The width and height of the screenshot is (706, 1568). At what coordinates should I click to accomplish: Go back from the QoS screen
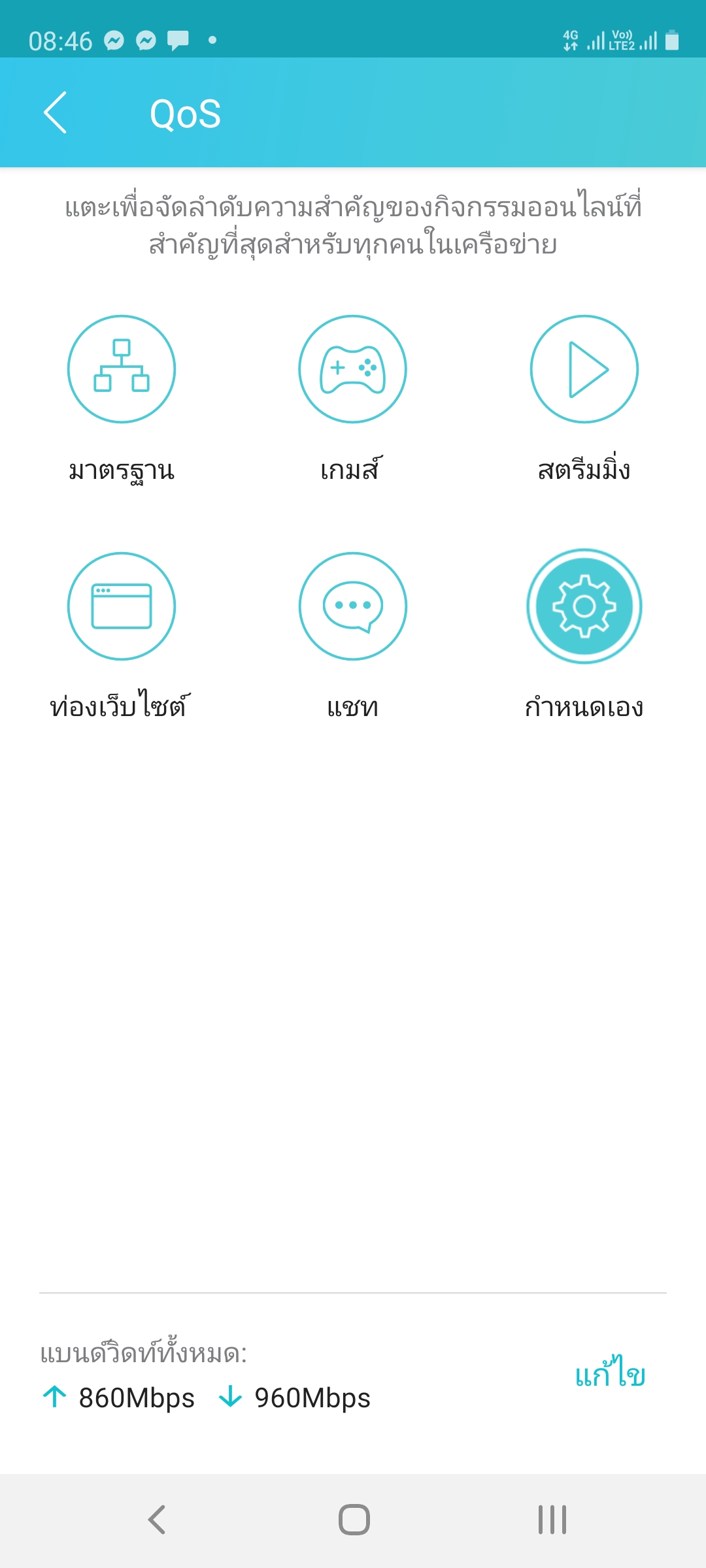[56, 113]
